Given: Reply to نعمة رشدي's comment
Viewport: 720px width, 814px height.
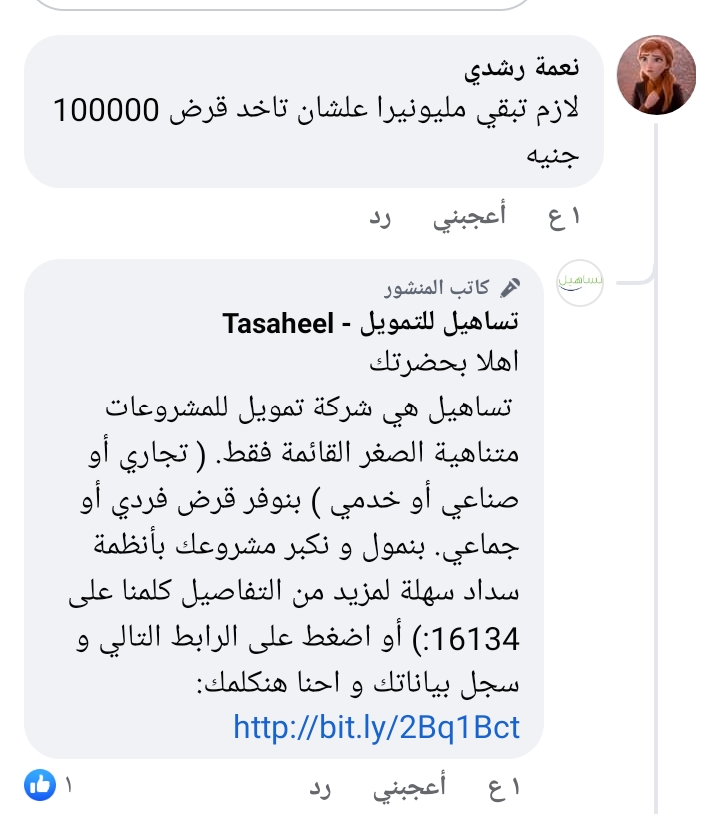Looking at the screenshot, I should click(x=381, y=217).
